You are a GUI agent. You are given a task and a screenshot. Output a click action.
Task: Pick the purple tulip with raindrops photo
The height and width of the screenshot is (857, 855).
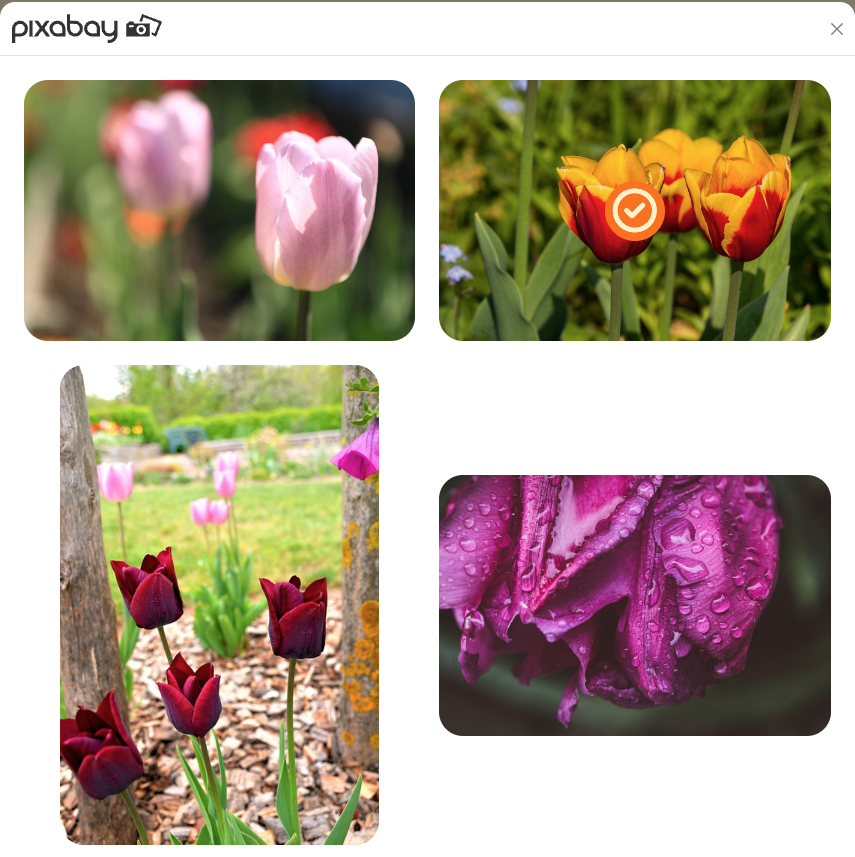point(634,605)
